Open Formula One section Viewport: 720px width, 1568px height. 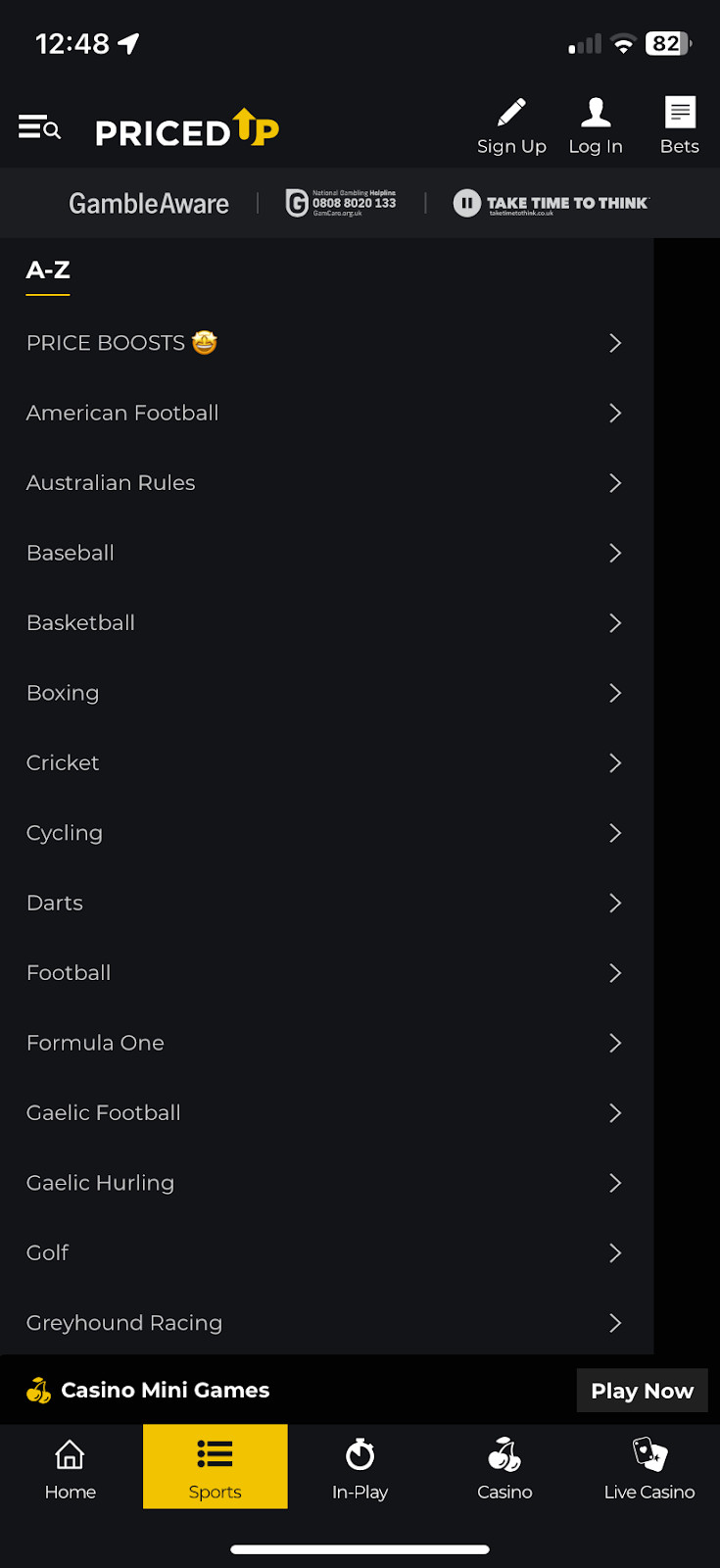[x=323, y=1043]
